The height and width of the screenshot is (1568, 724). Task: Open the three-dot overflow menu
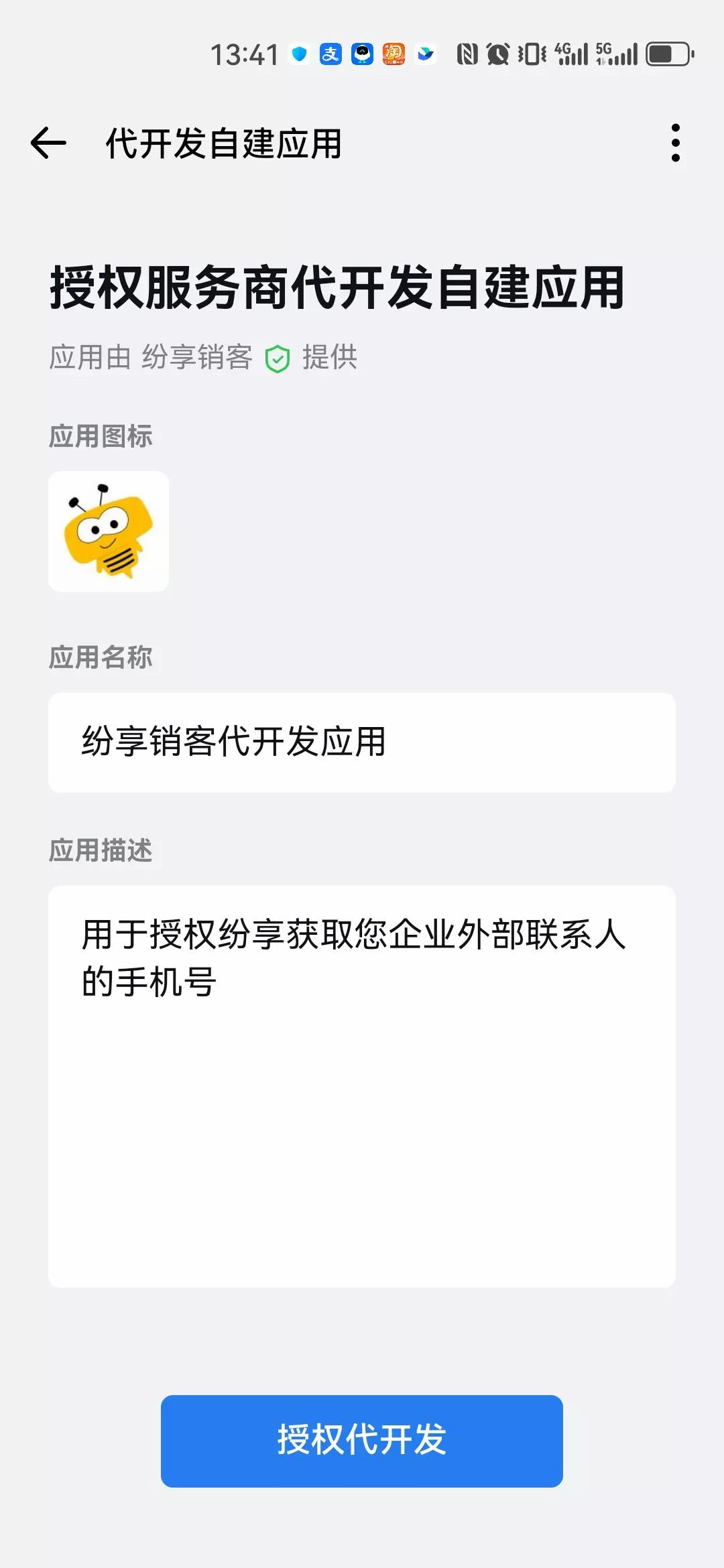click(x=676, y=143)
